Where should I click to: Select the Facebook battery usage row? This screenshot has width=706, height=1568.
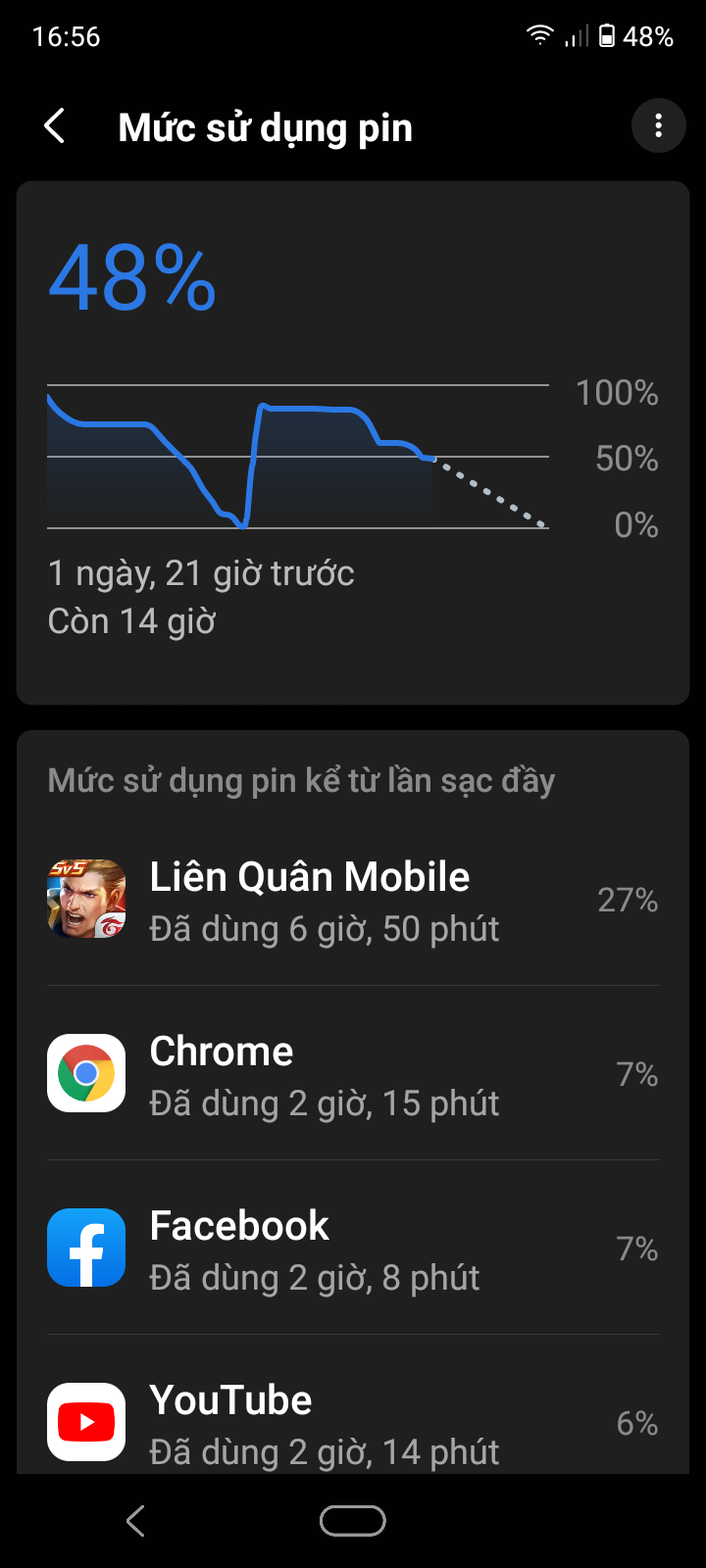353,1249
